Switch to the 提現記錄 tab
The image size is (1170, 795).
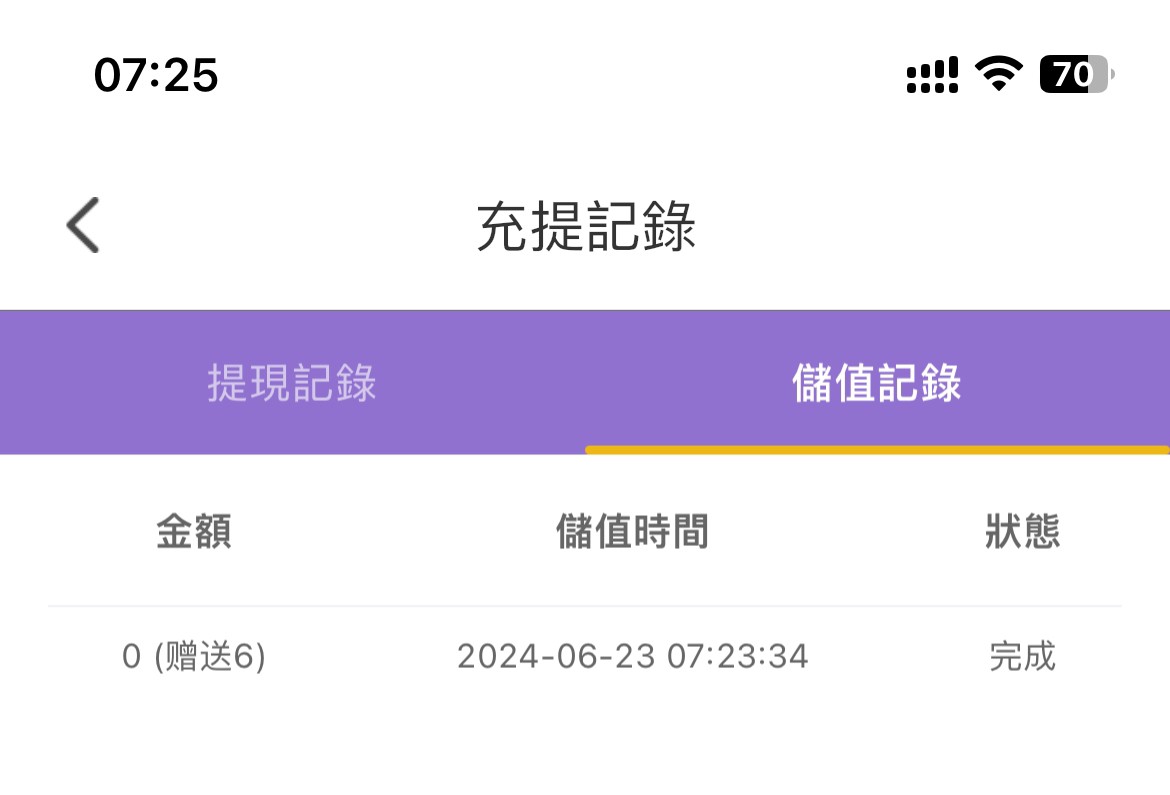tap(292, 383)
